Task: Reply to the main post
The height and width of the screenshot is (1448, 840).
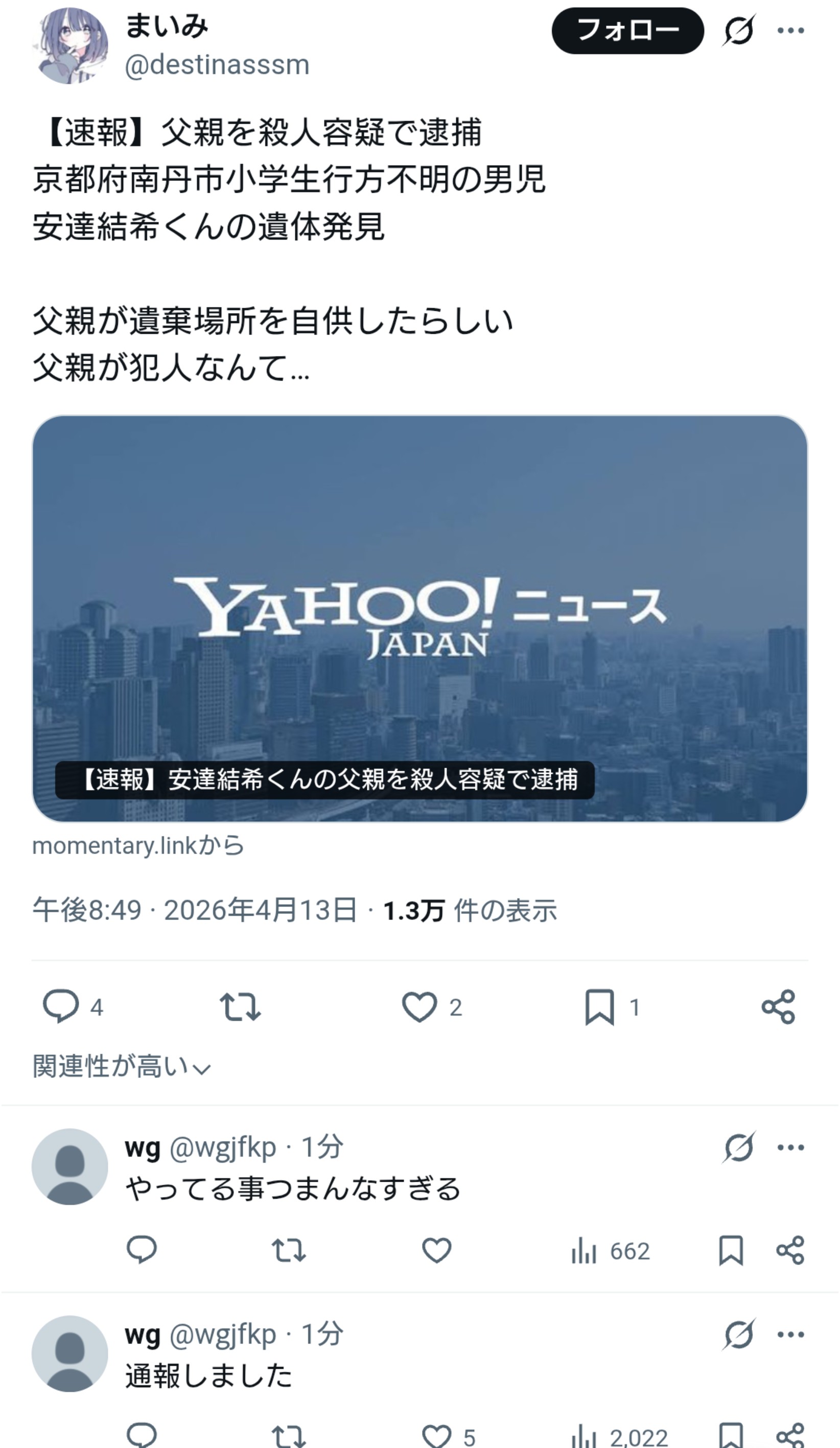Action: point(60,1007)
